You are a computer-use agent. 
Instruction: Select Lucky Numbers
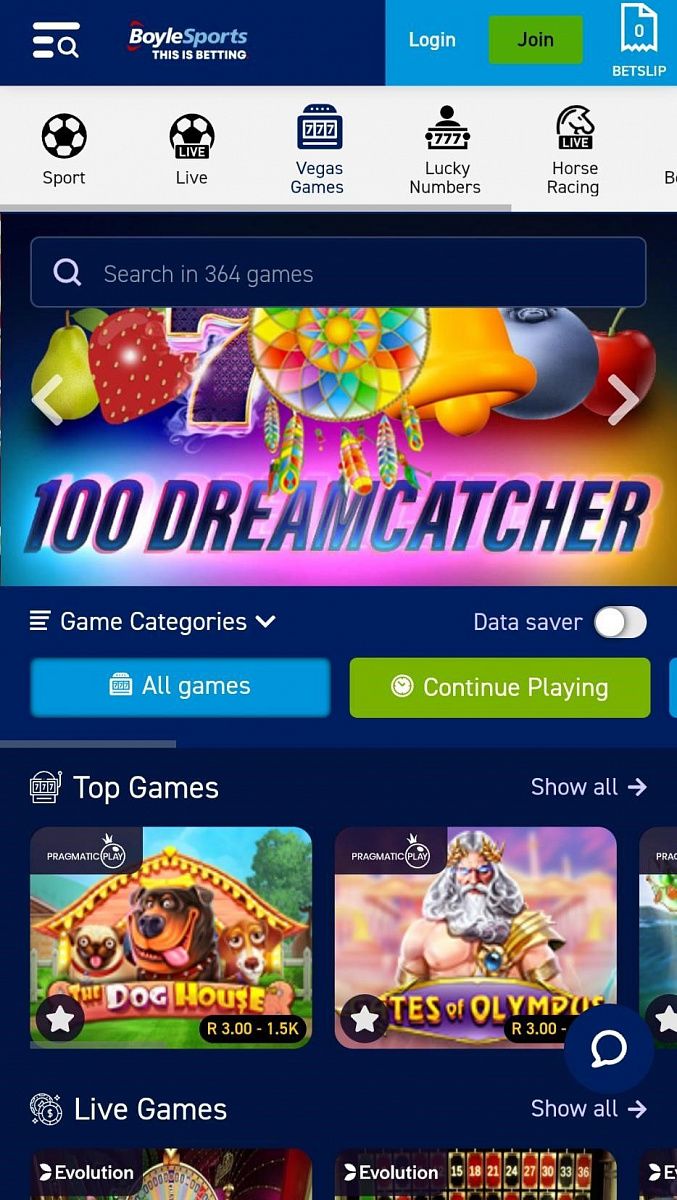[445, 150]
